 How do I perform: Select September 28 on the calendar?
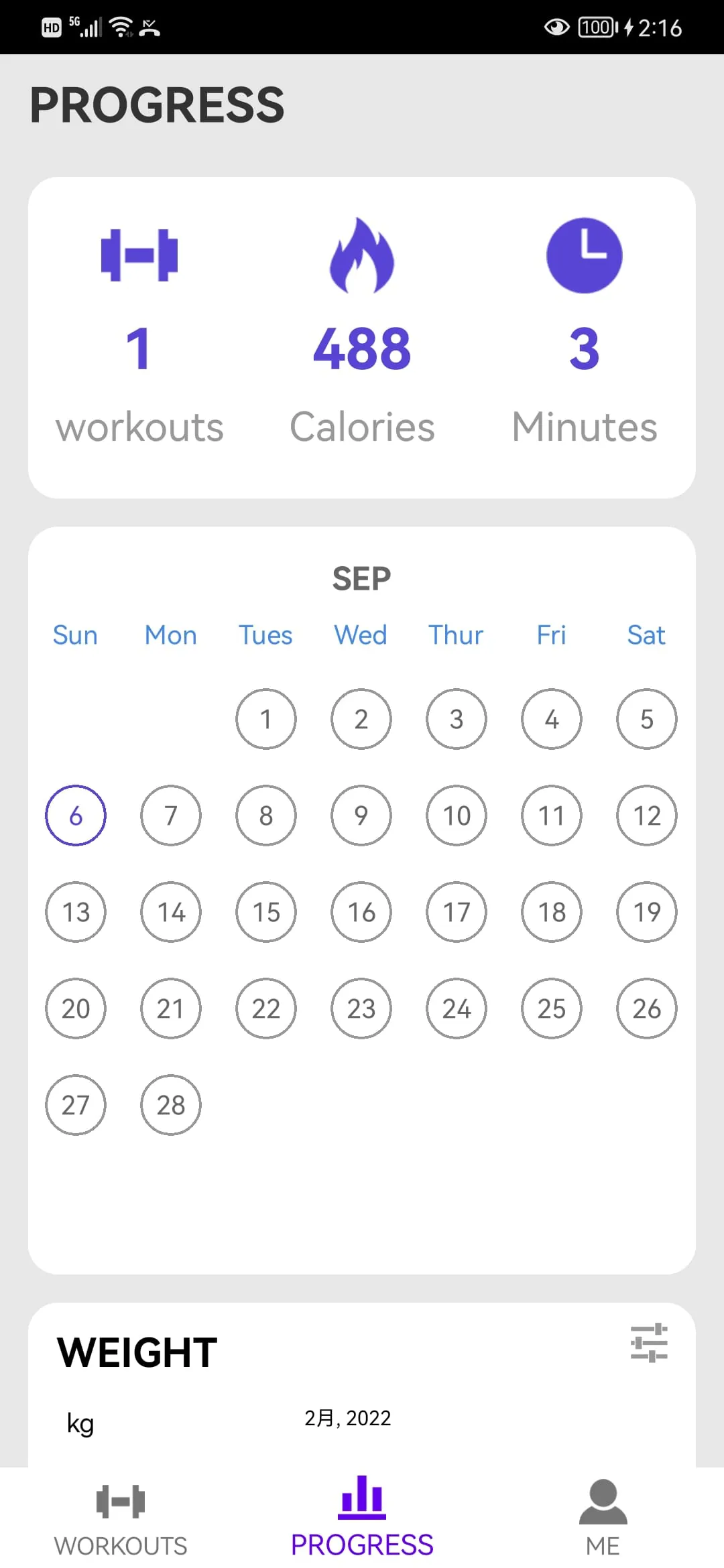click(x=170, y=1106)
